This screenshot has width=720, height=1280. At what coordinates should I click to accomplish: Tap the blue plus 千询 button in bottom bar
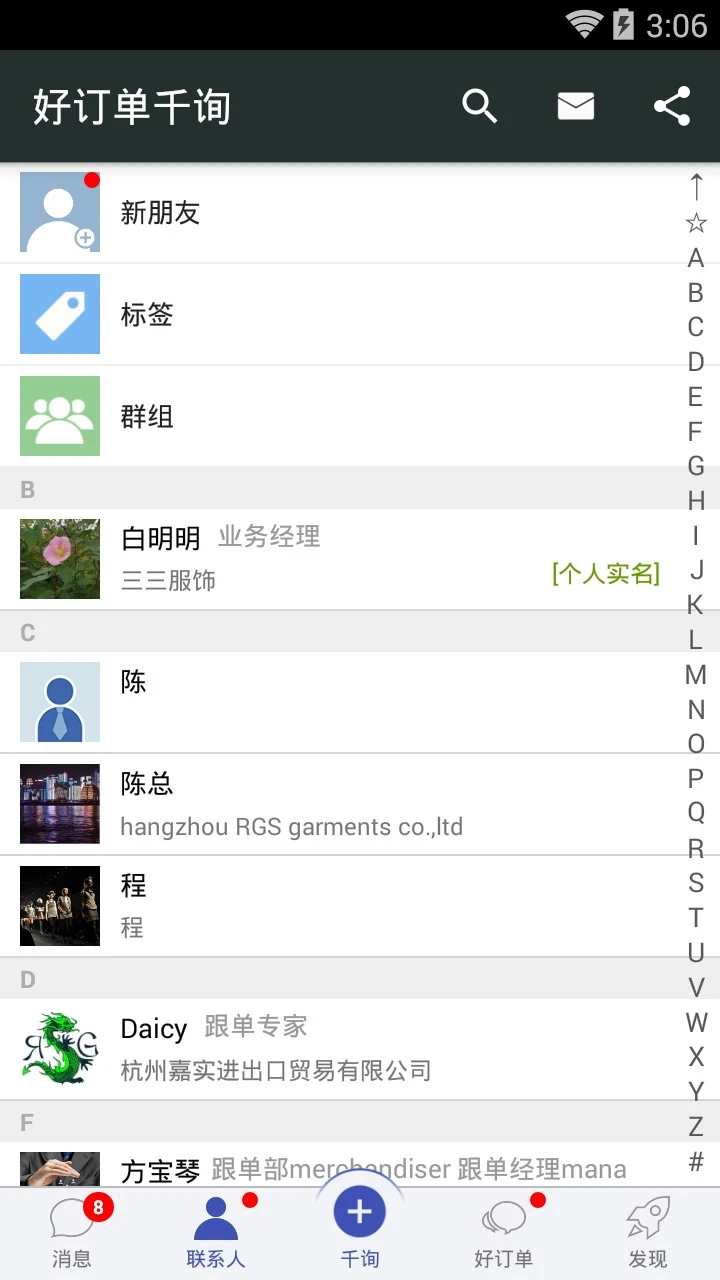coord(359,1213)
